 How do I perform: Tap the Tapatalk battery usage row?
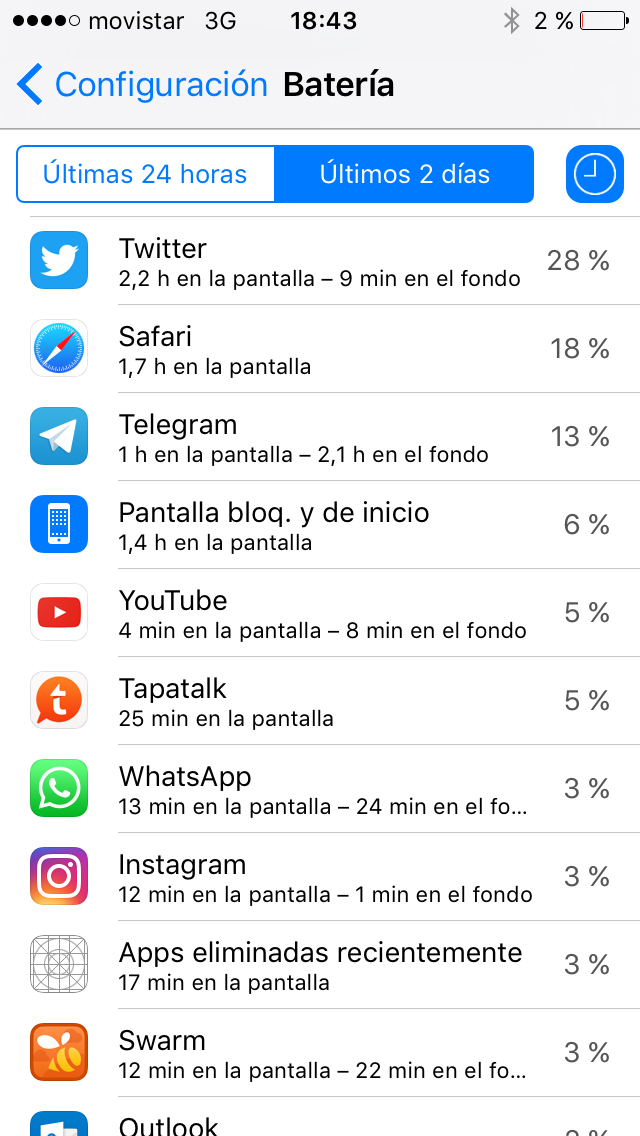[320, 701]
